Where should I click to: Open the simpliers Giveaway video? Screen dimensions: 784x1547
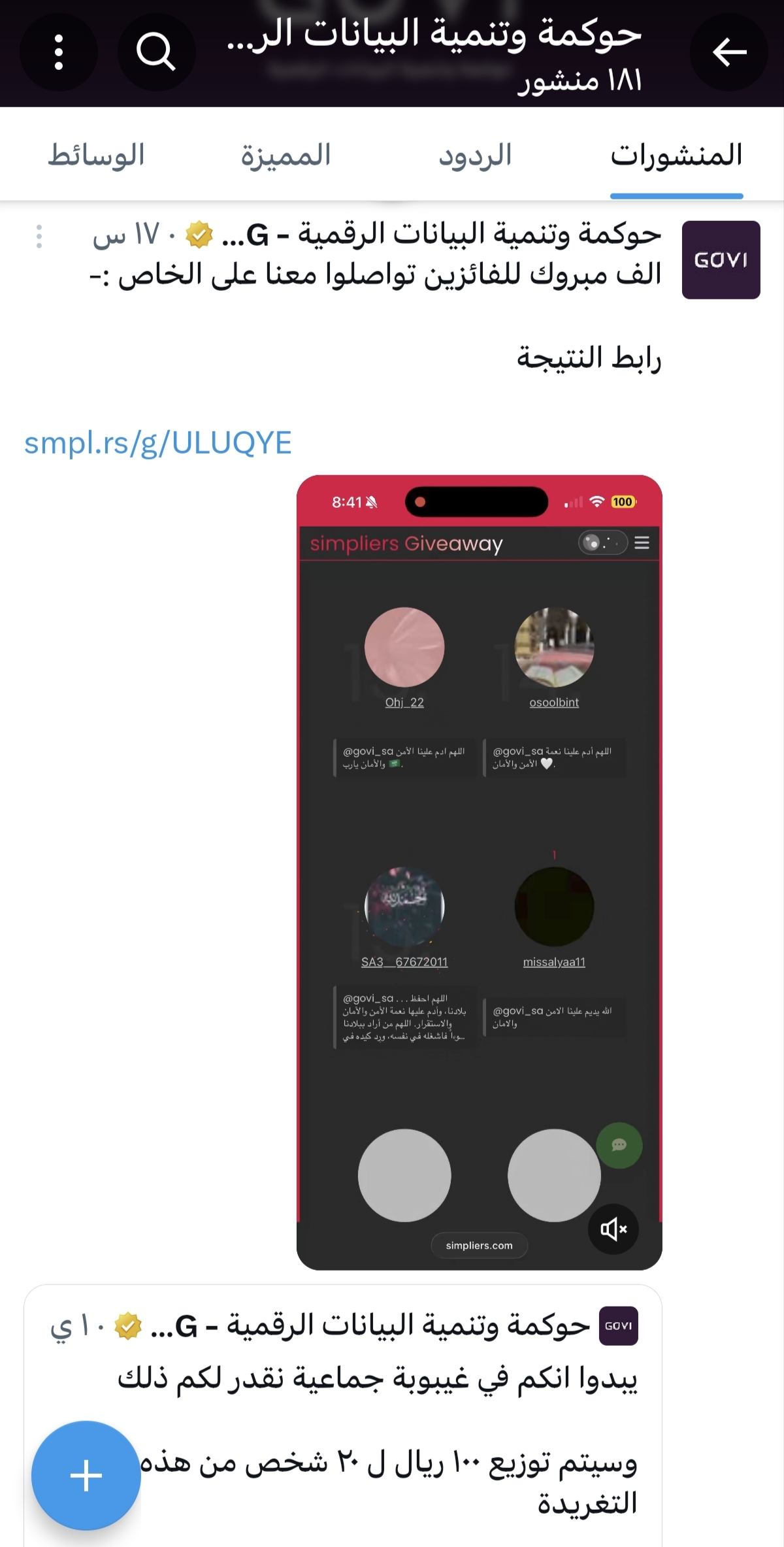click(x=479, y=850)
